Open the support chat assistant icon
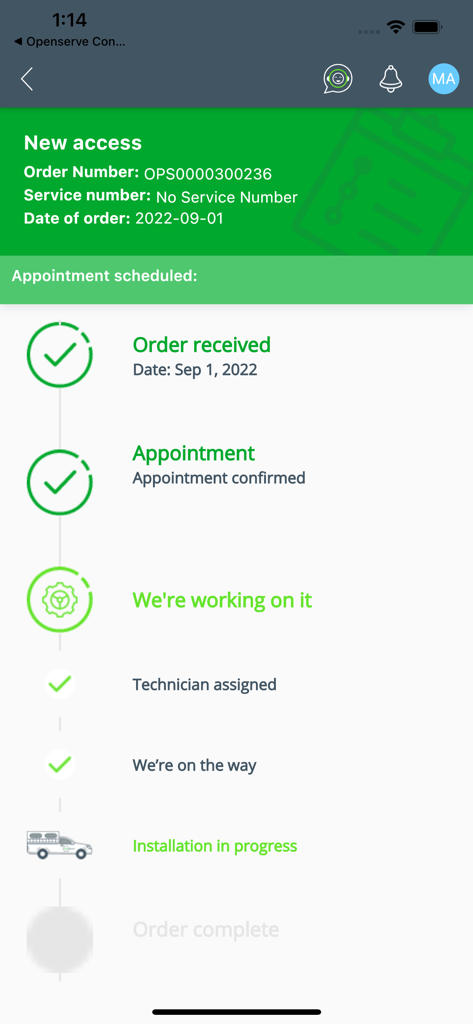 tap(338, 79)
